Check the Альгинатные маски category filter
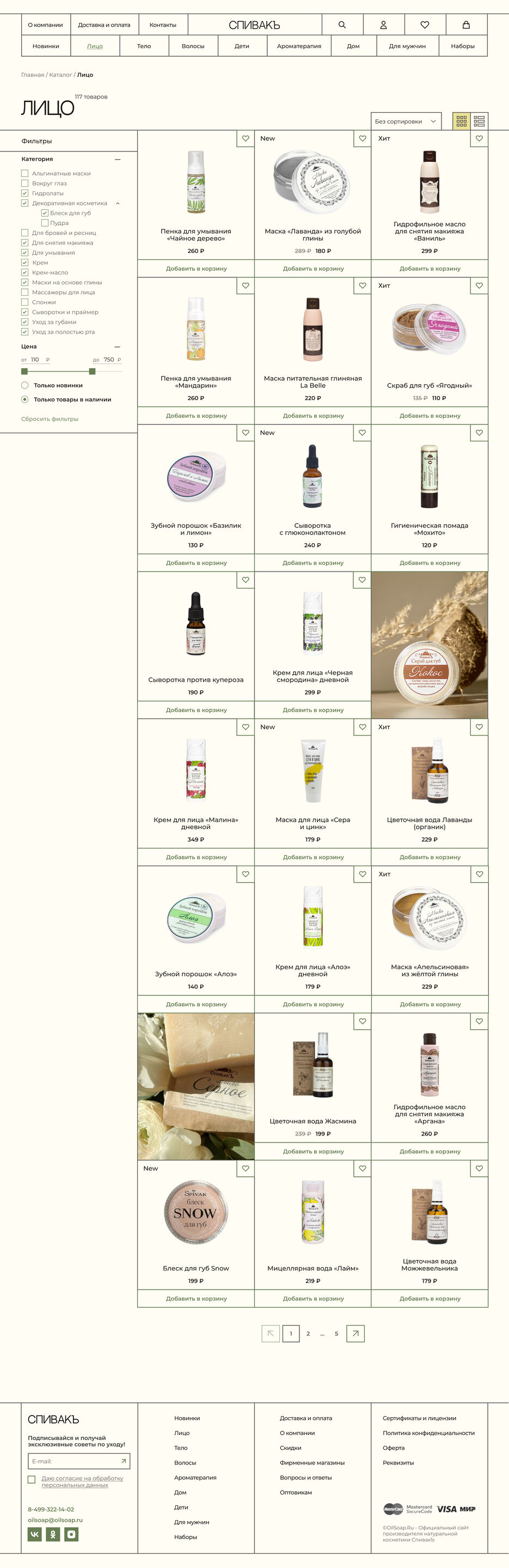The image size is (509, 1568). tap(25, 173)
